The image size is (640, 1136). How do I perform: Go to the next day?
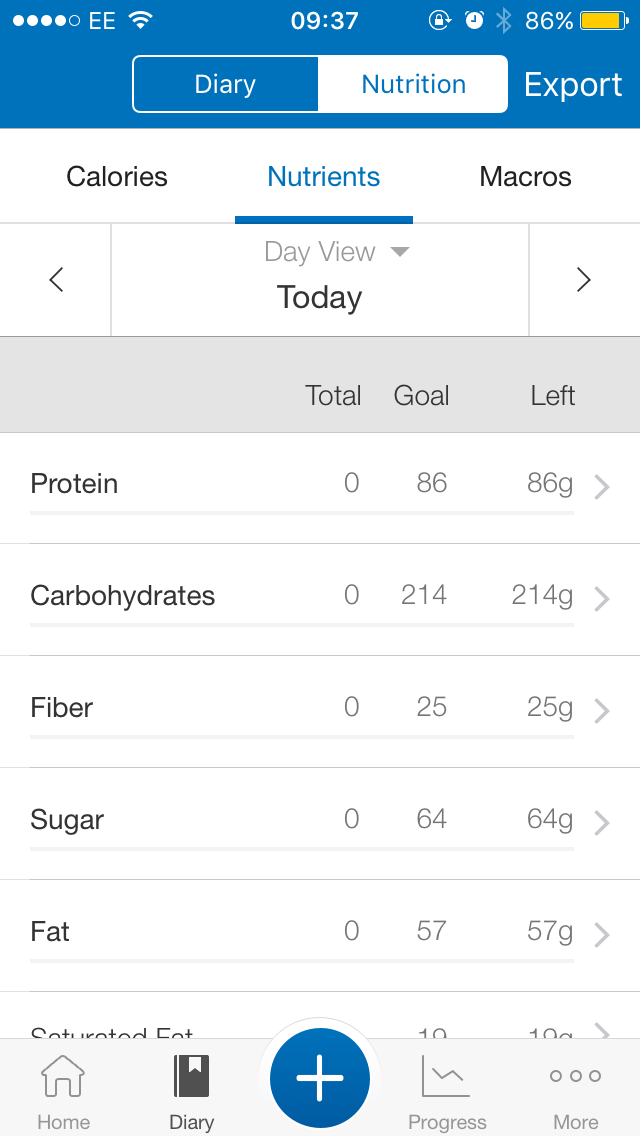point(584,280)
